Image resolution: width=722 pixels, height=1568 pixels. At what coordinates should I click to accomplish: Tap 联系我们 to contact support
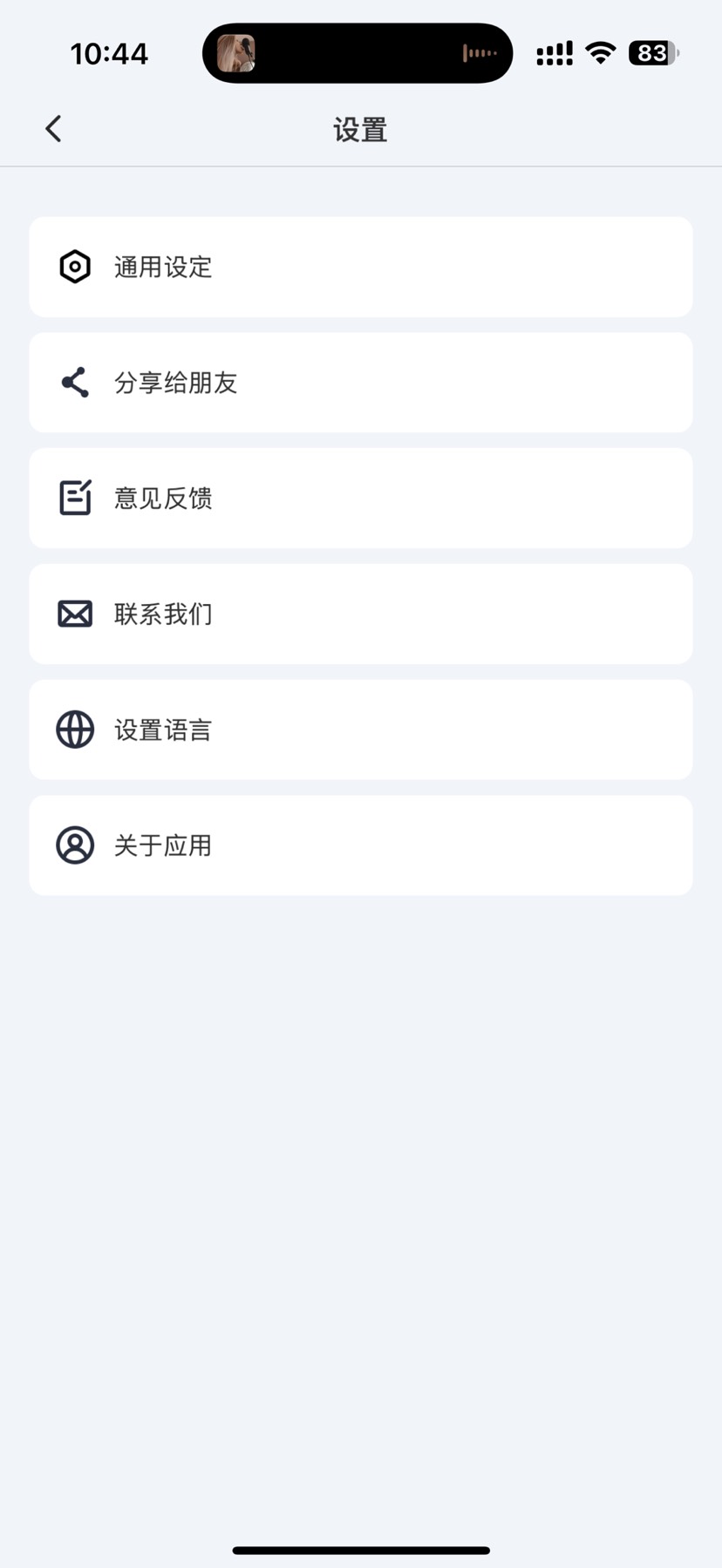(x=360, y=614)
